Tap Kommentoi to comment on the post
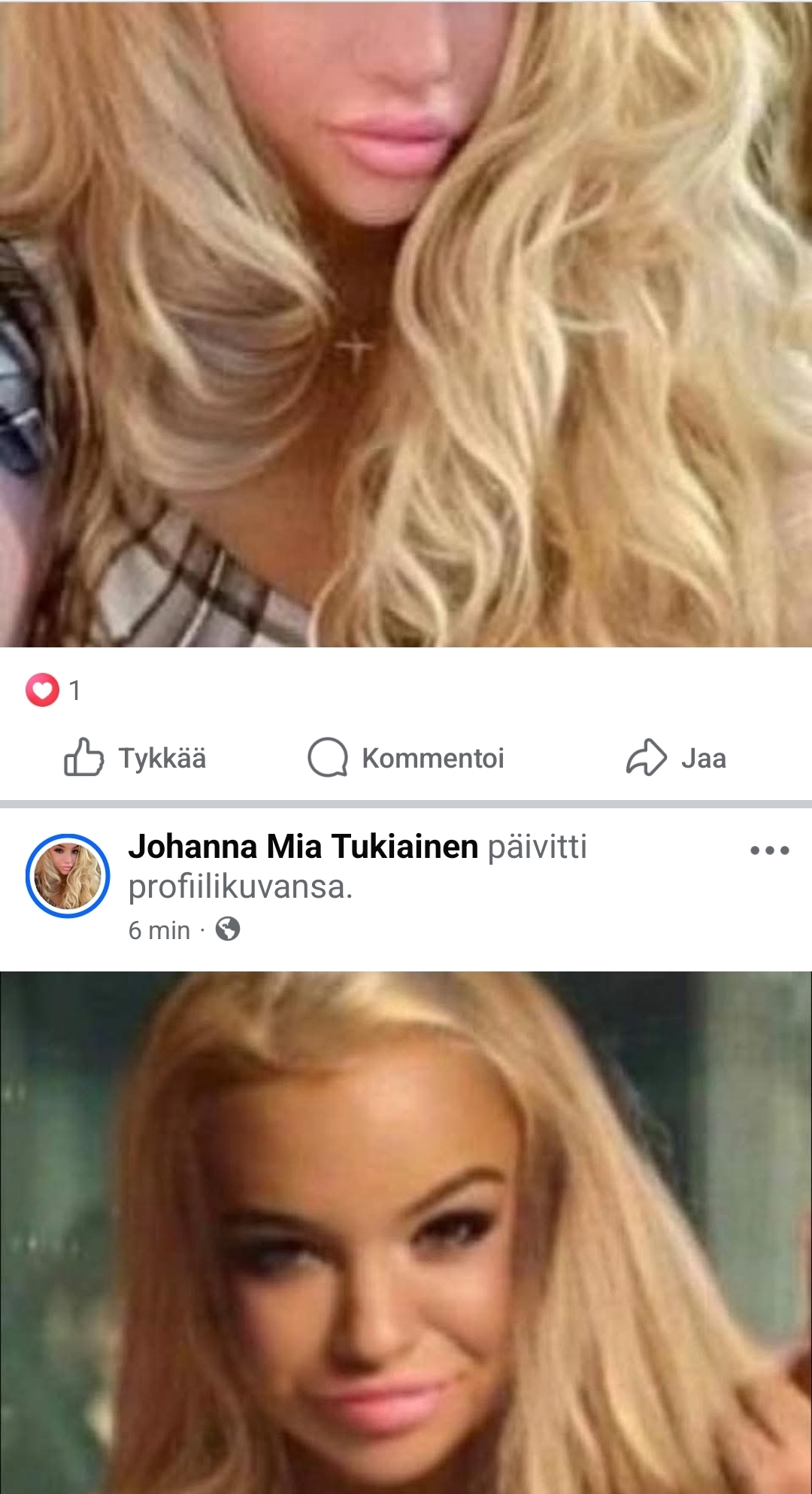This screenshot has width=812, height=1494. [406, 757]
